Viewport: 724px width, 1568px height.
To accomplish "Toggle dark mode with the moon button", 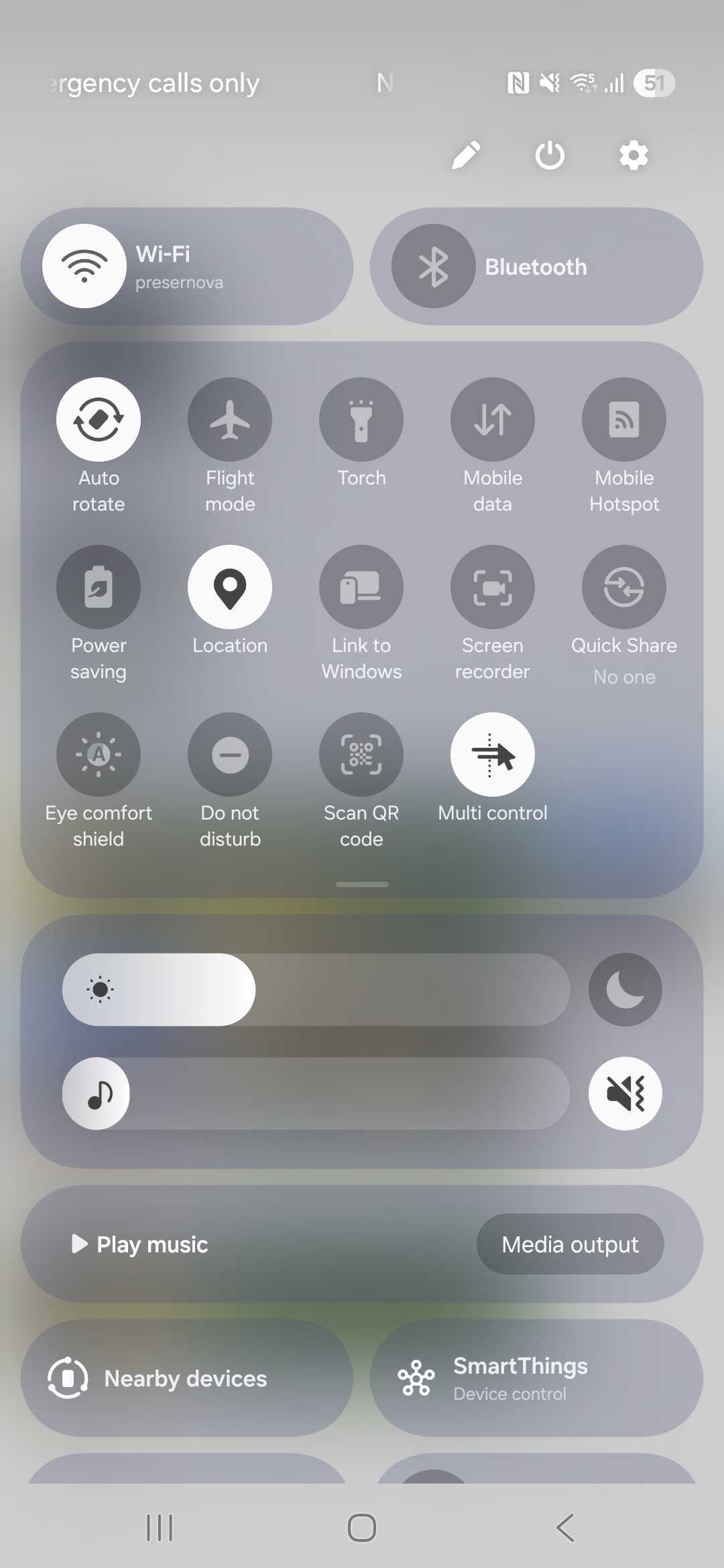I will 625,990.
